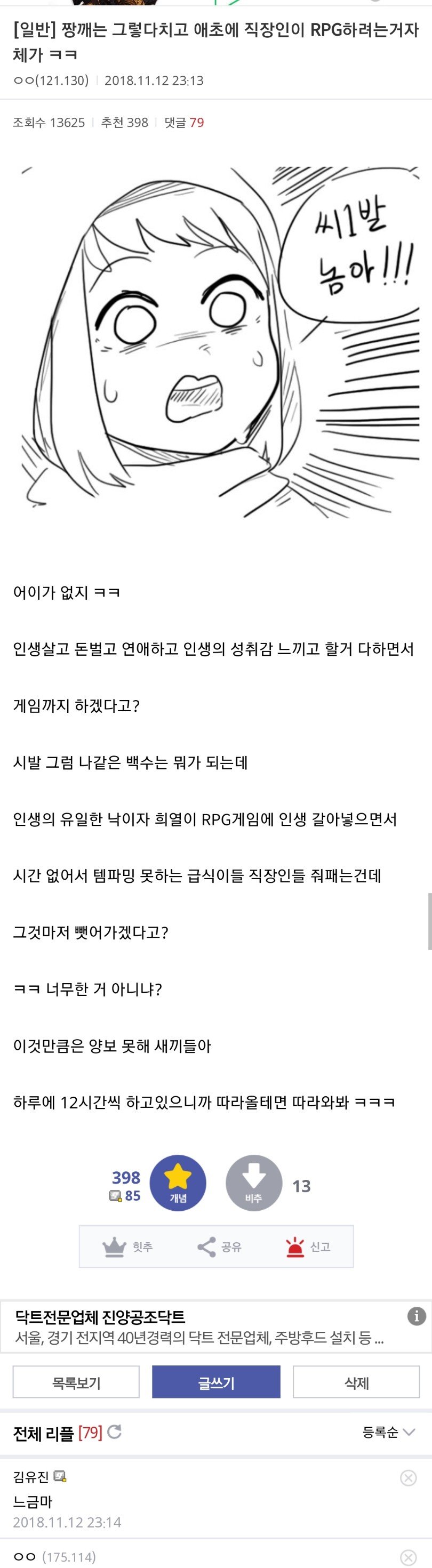The image size is (432, 1568).
Task: Tap the 힛추 crown button
Action: [x=127, y=1247]
